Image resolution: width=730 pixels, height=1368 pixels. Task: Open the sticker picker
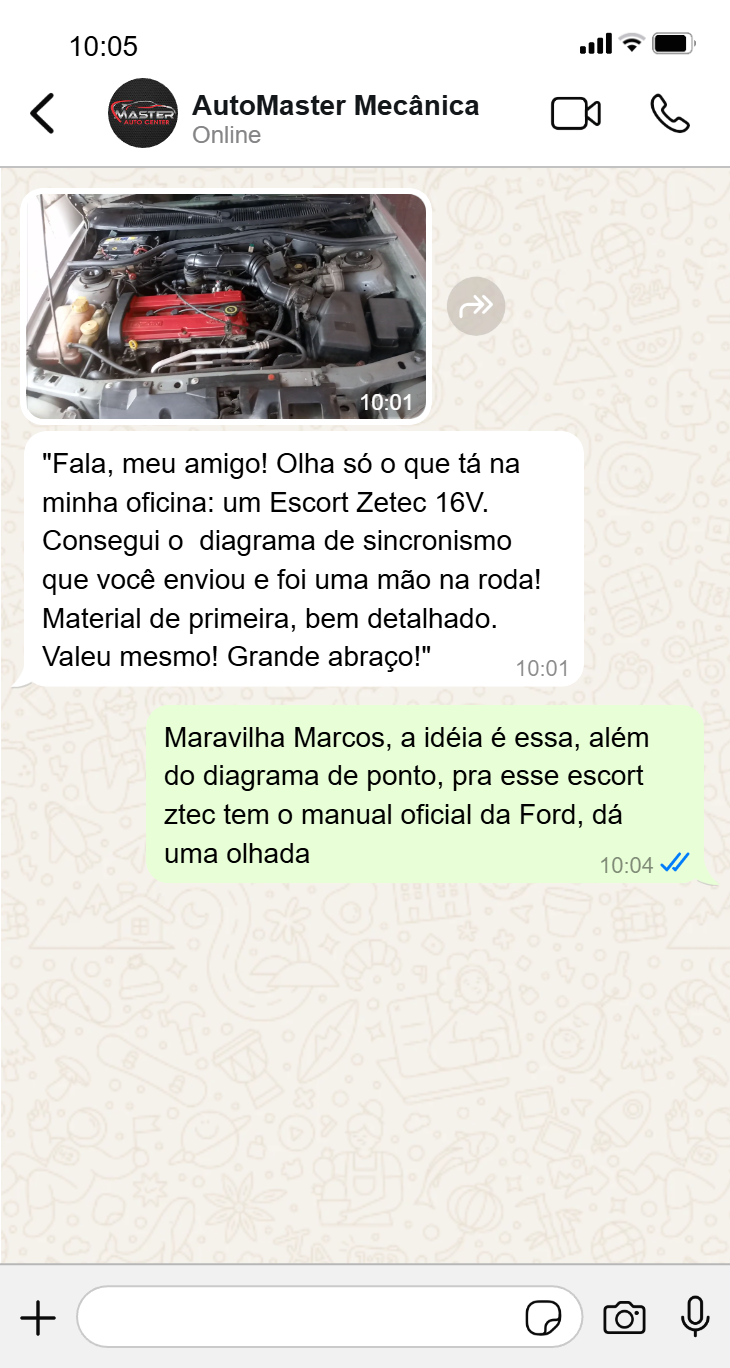click(544, 1318)
